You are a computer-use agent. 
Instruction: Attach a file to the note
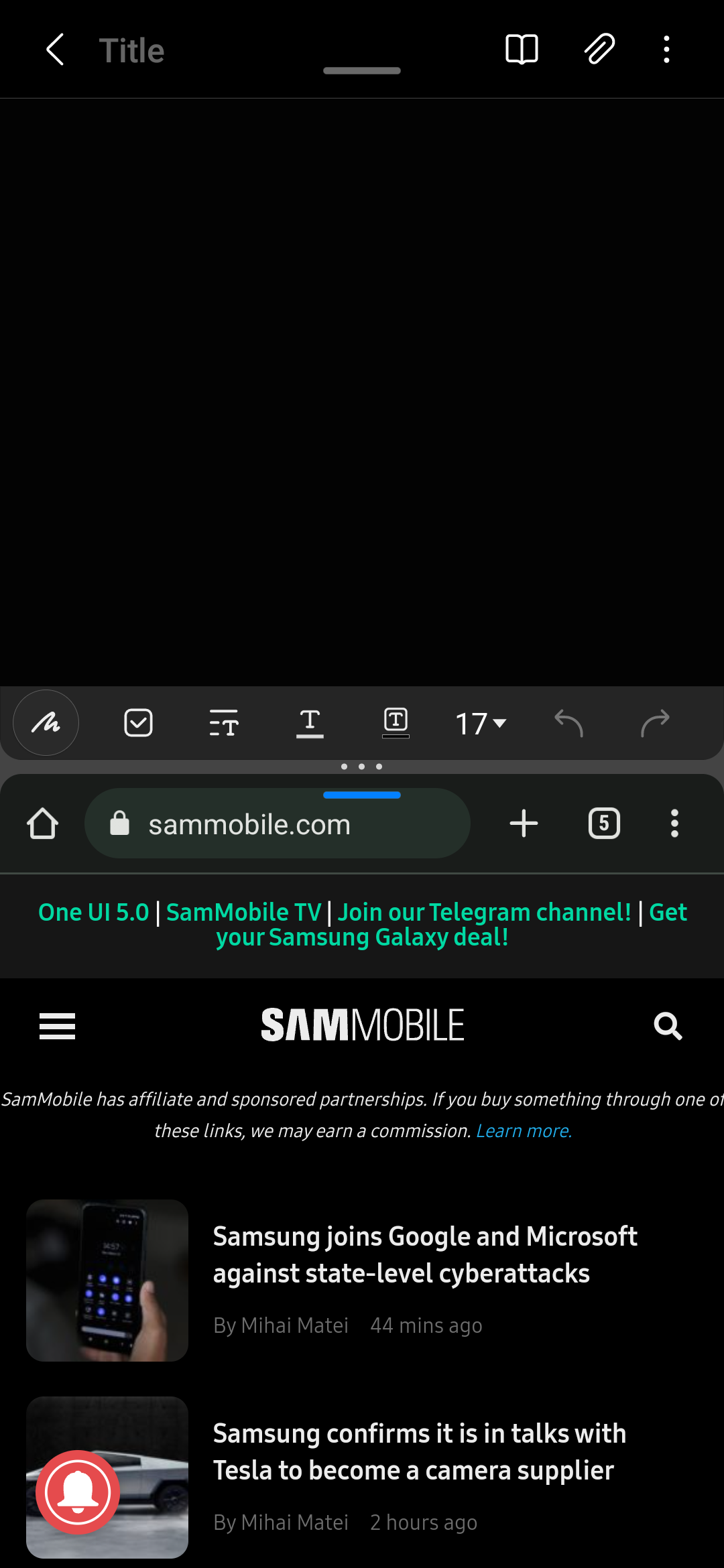[x=599, y=50]
